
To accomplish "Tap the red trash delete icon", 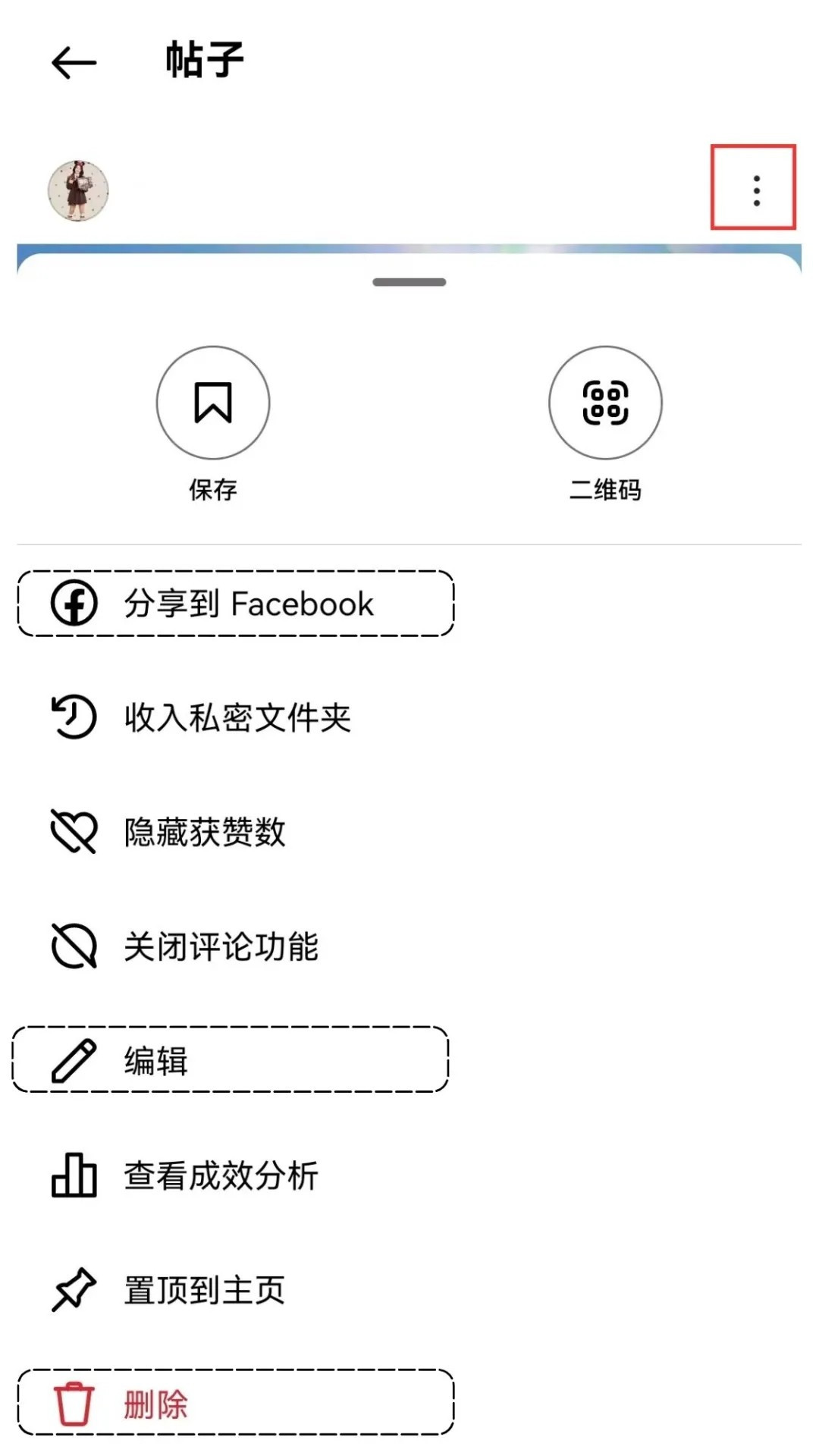I will click(x=72, y=1404).
